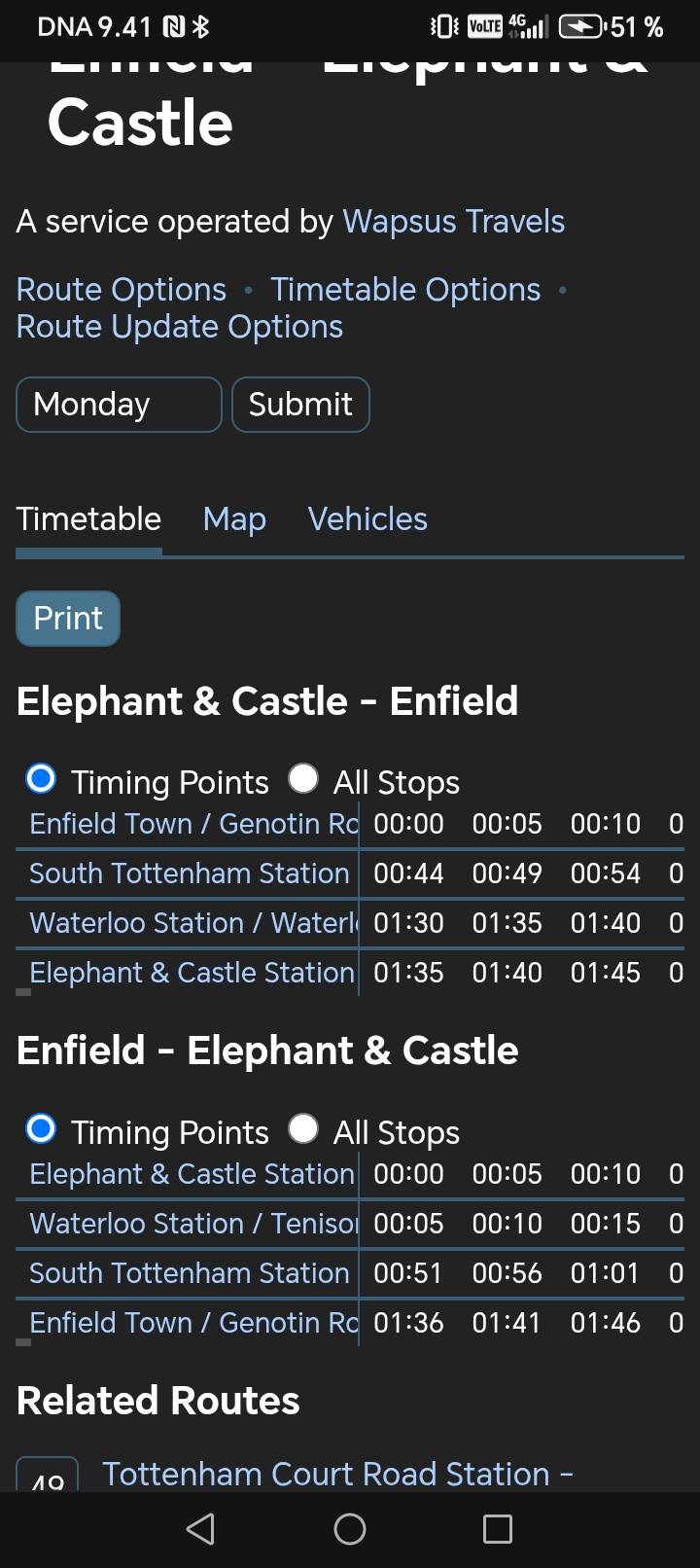Tap the Submit button
Viewport: 700px width, 1568px height.
coord(300,405)
